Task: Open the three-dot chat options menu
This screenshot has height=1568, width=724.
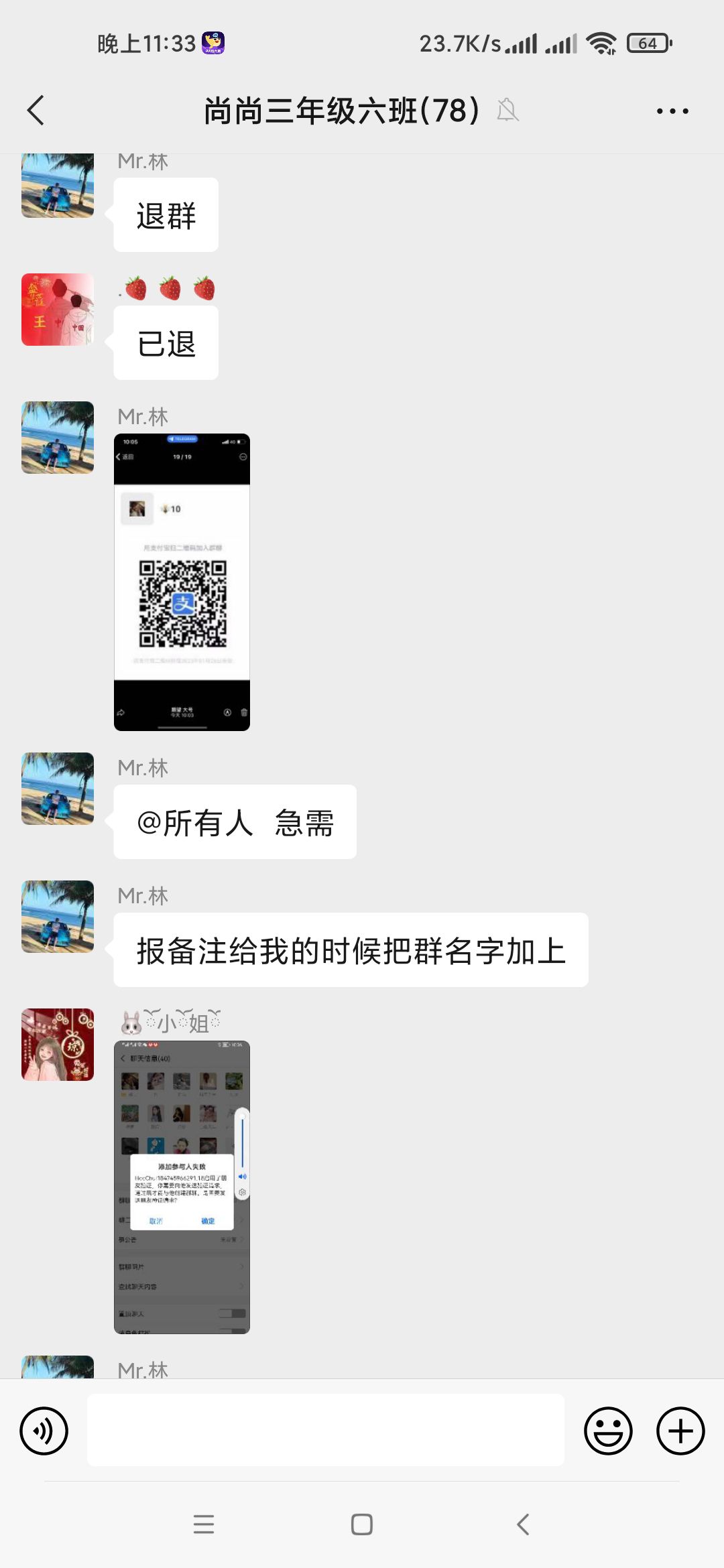Action: 672,111
